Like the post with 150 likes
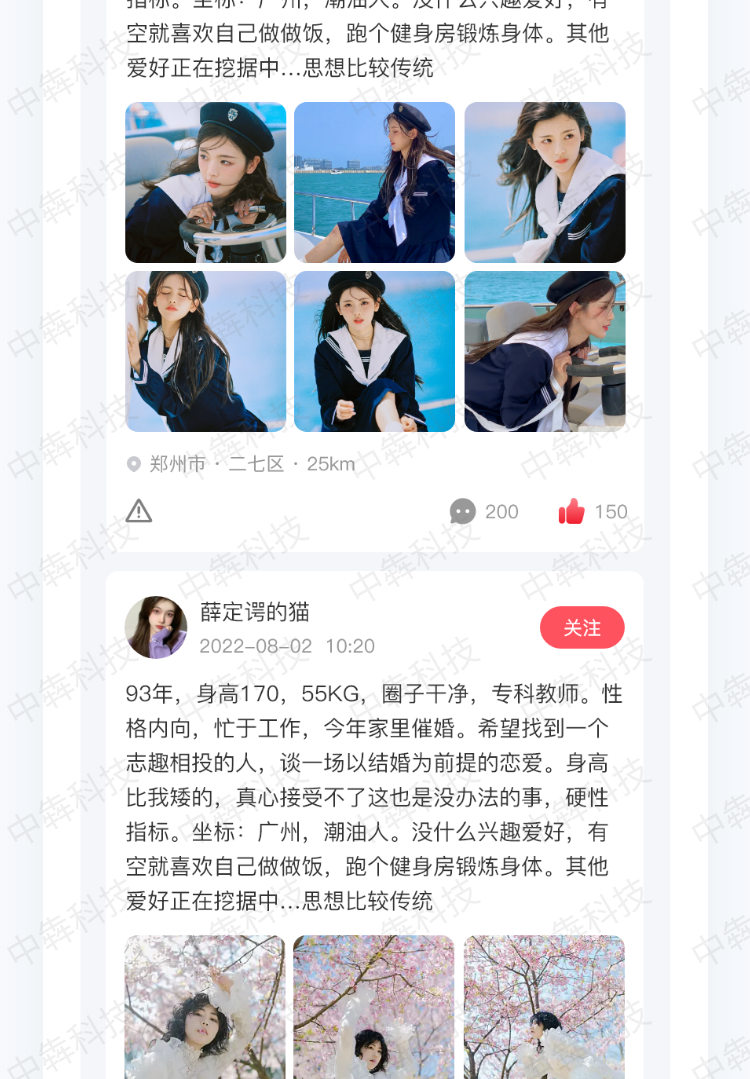Screen dimensions: 750x1079 571,512
